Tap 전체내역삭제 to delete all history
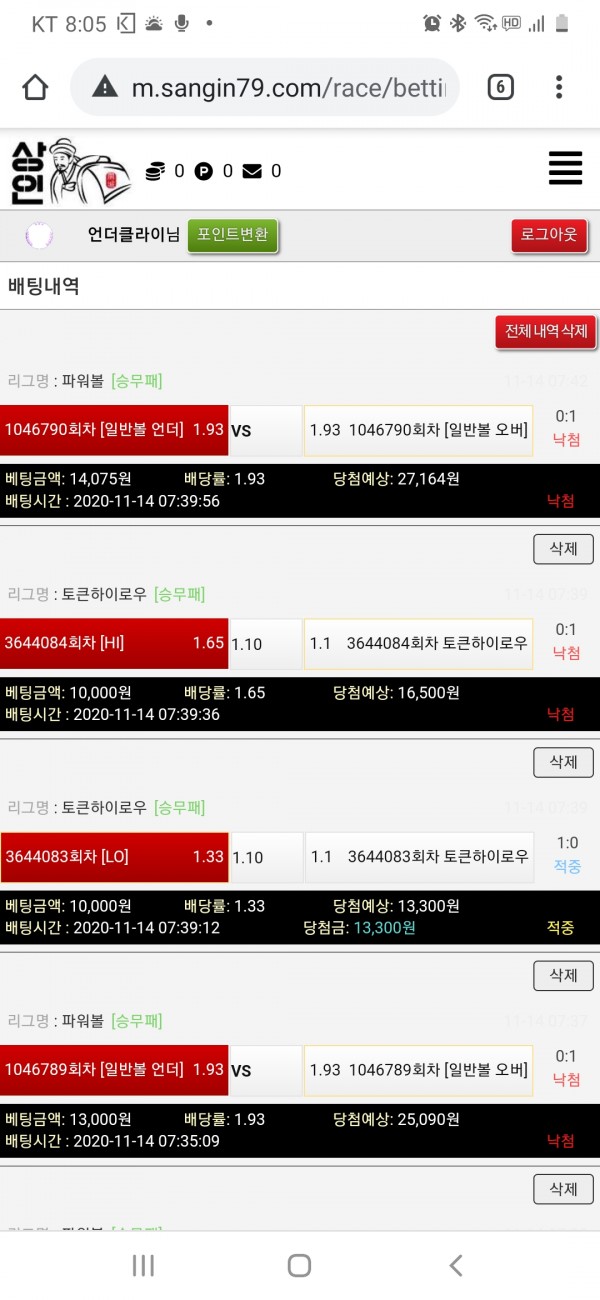The height and width of the screenshot is (1300, 600). tap(546, 332)
